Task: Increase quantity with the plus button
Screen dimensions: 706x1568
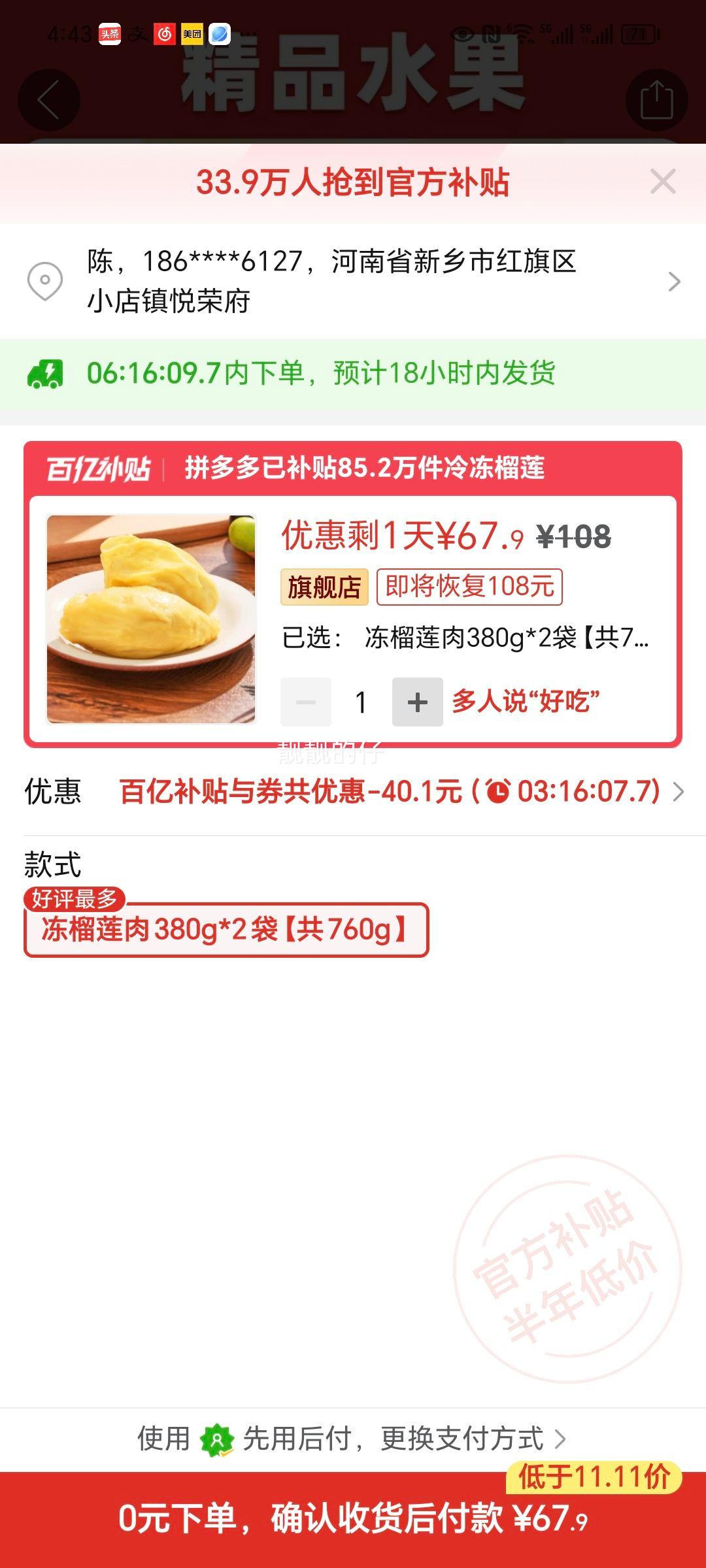Action: pos(416,703)
